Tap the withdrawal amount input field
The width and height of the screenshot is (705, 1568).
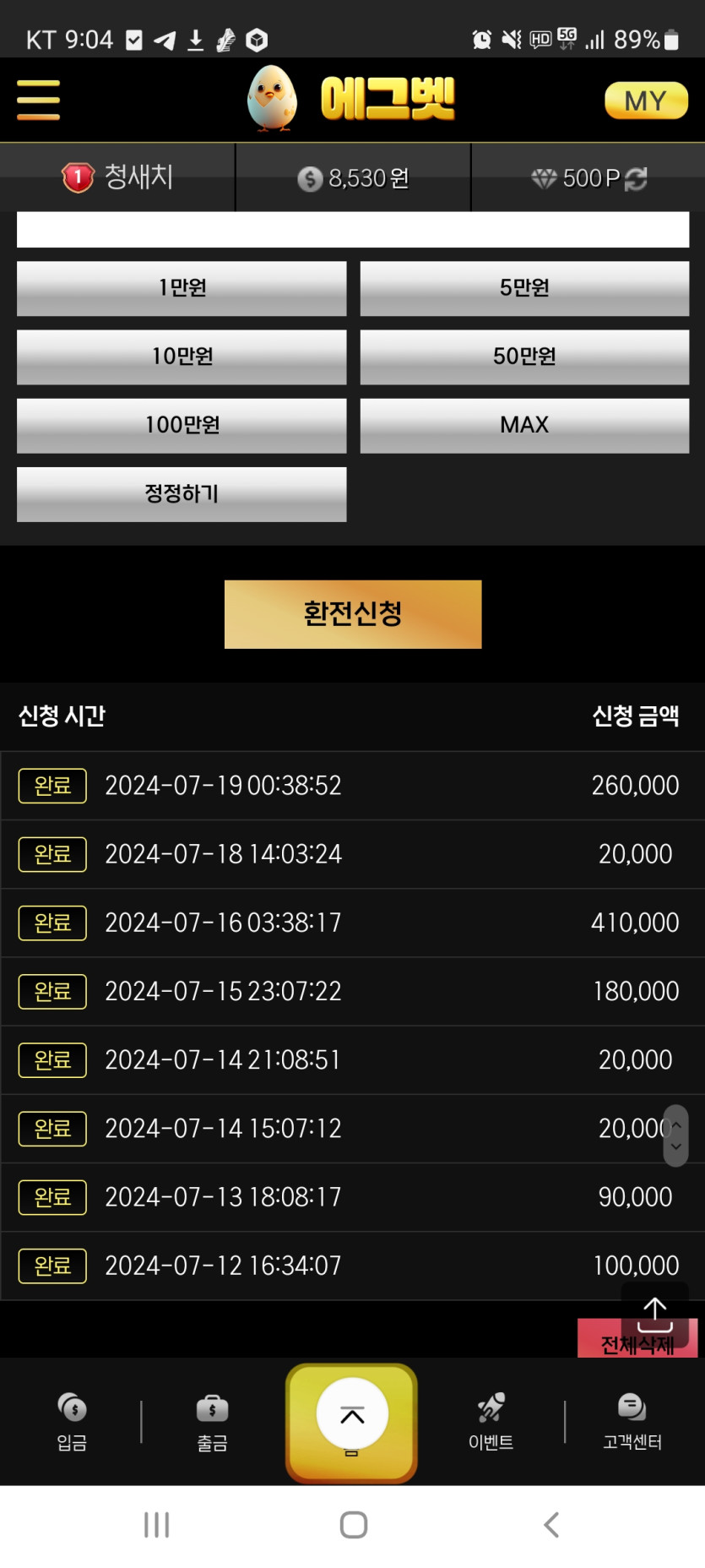coord(352,230)
